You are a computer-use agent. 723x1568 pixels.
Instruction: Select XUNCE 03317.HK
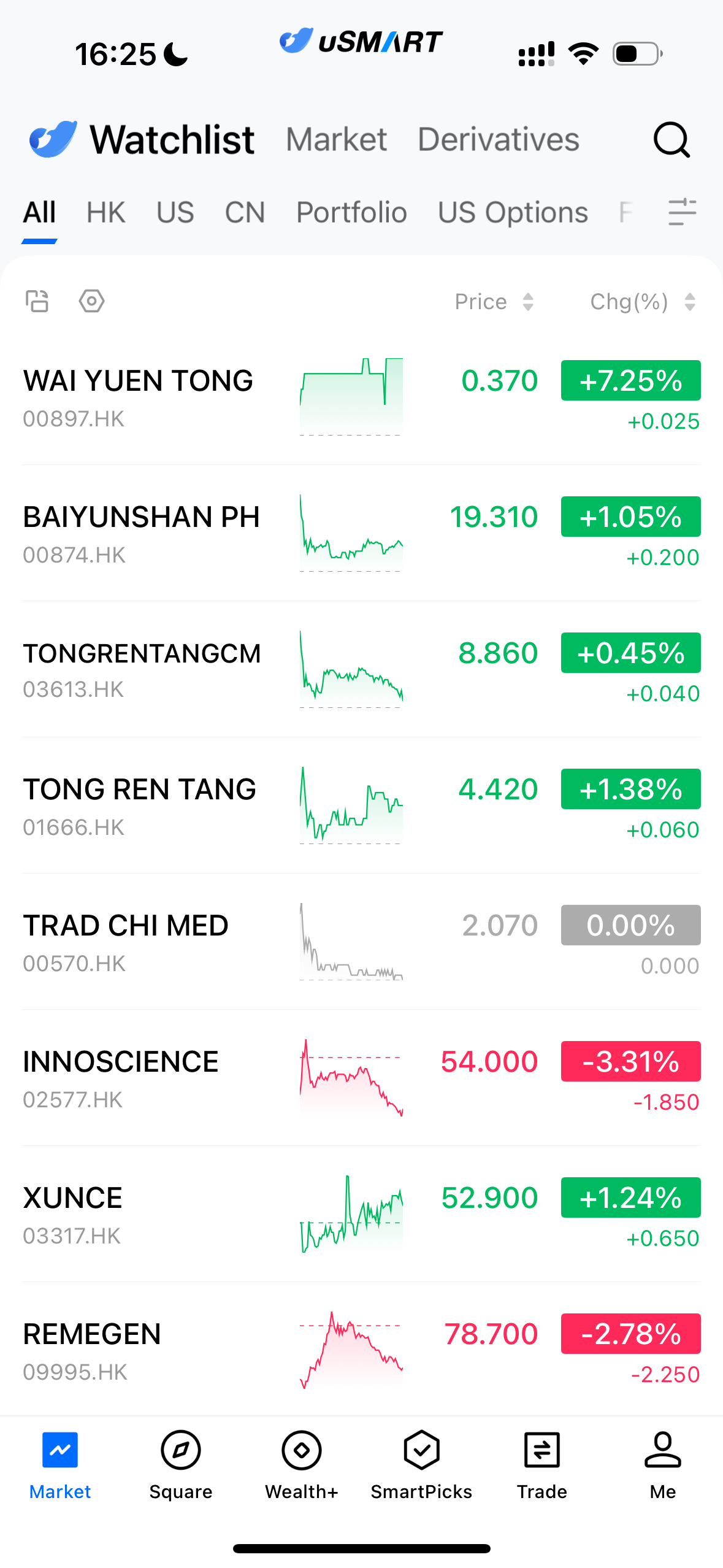[x=72, y=1213]
